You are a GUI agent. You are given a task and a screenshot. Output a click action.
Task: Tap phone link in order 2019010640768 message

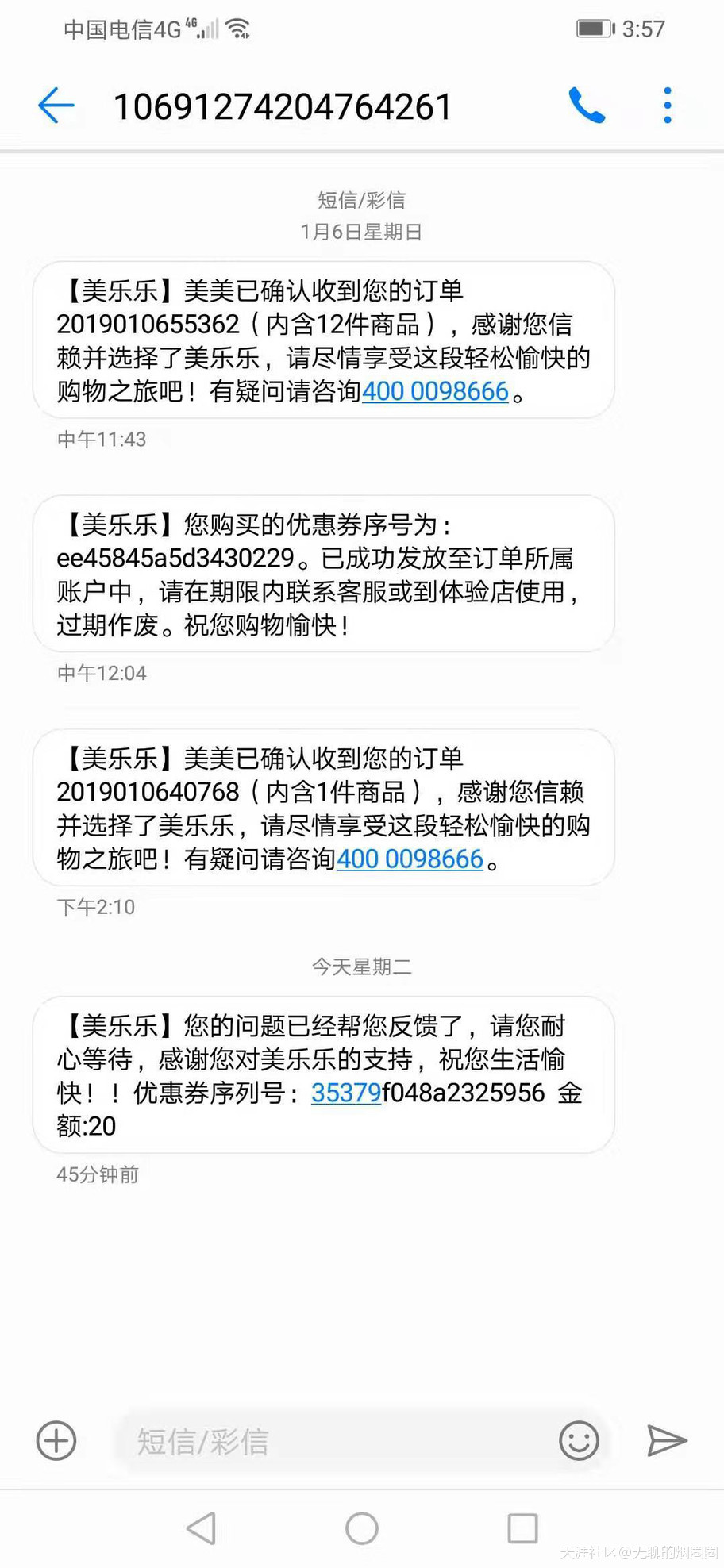410,859
